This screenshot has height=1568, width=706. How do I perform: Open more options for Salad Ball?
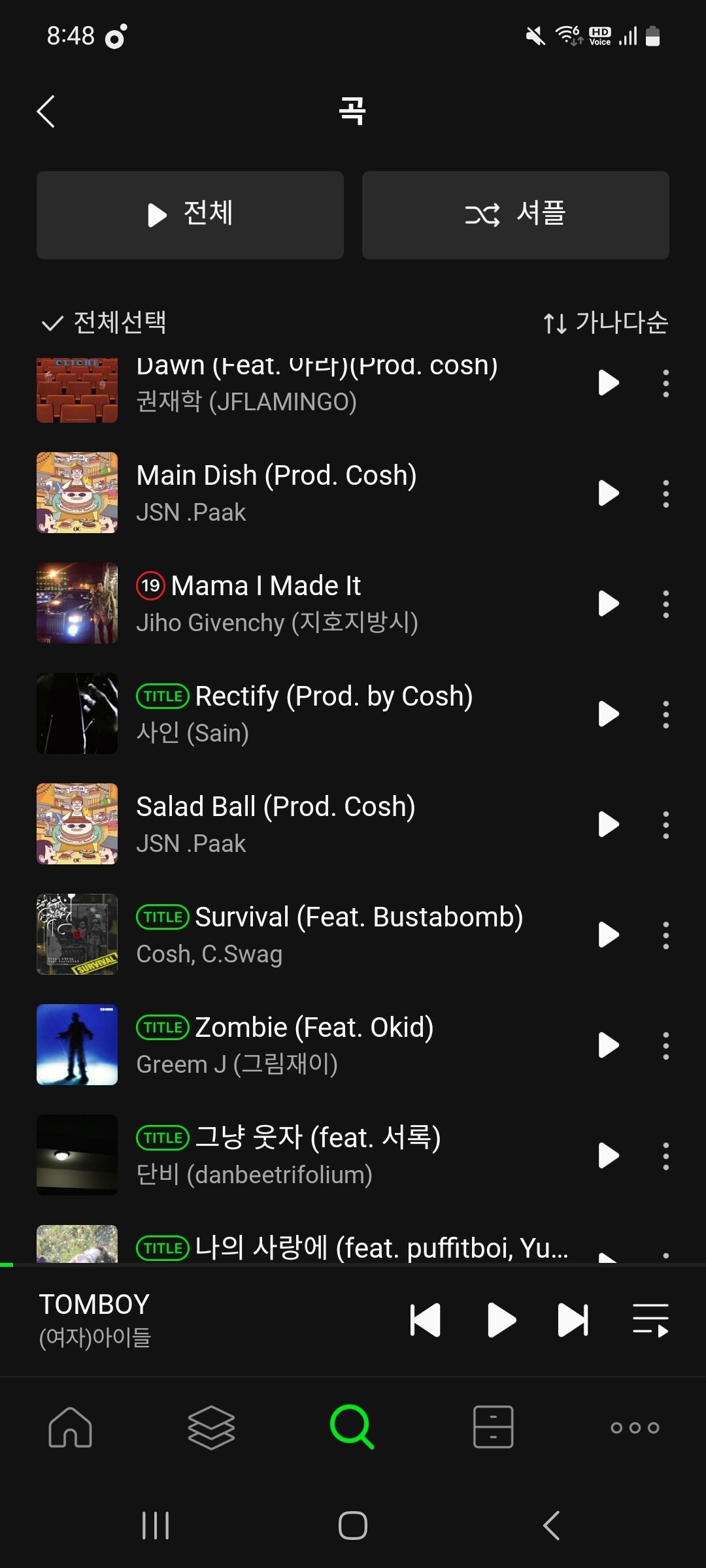tap(665, 825)
